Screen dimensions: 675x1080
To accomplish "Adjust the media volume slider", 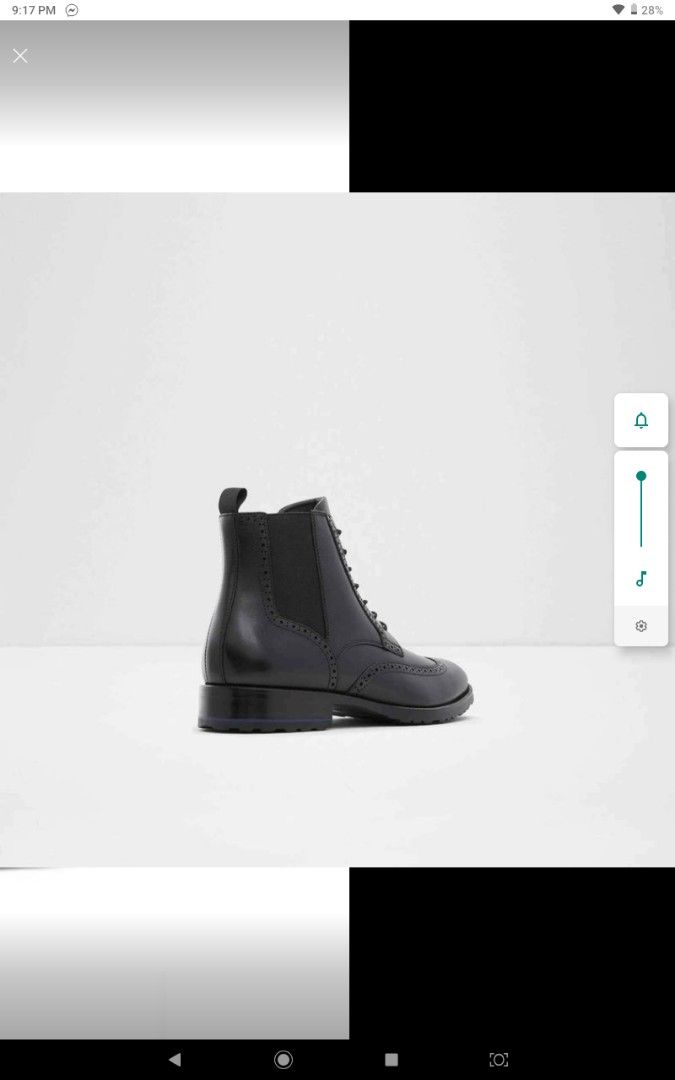I will (641, 477).
